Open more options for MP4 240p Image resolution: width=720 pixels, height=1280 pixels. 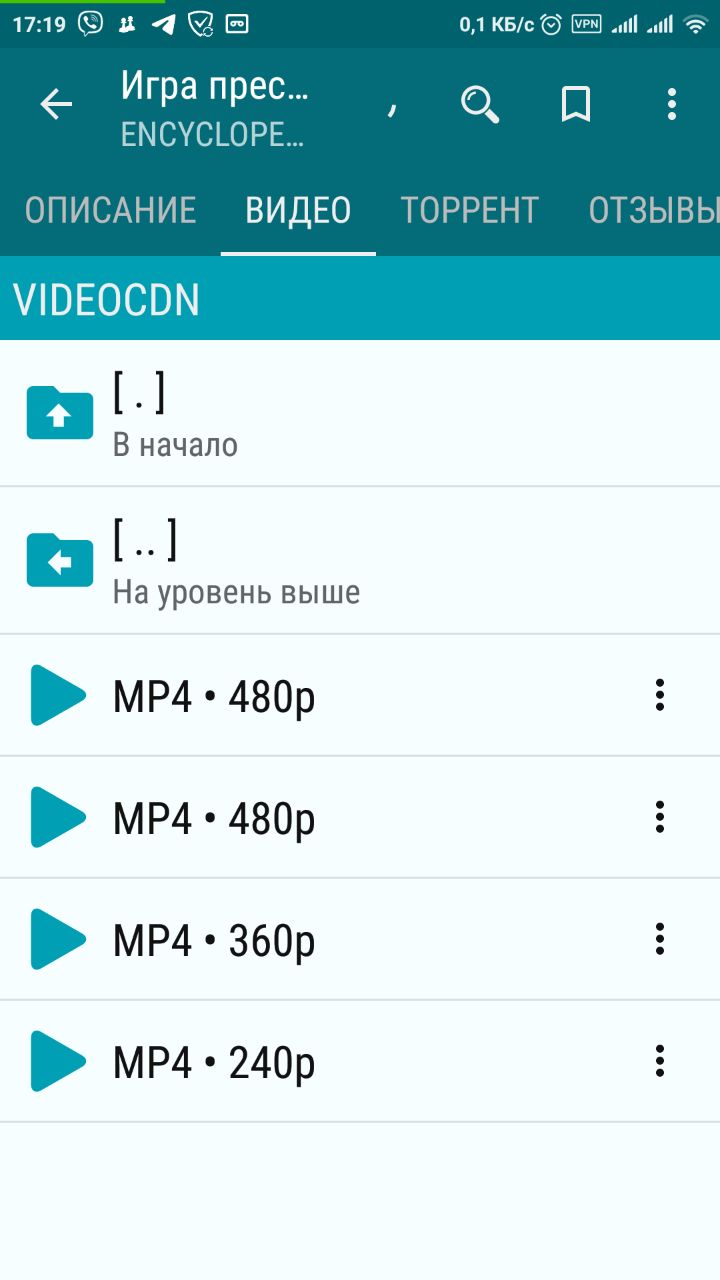tap(660, 1061)
